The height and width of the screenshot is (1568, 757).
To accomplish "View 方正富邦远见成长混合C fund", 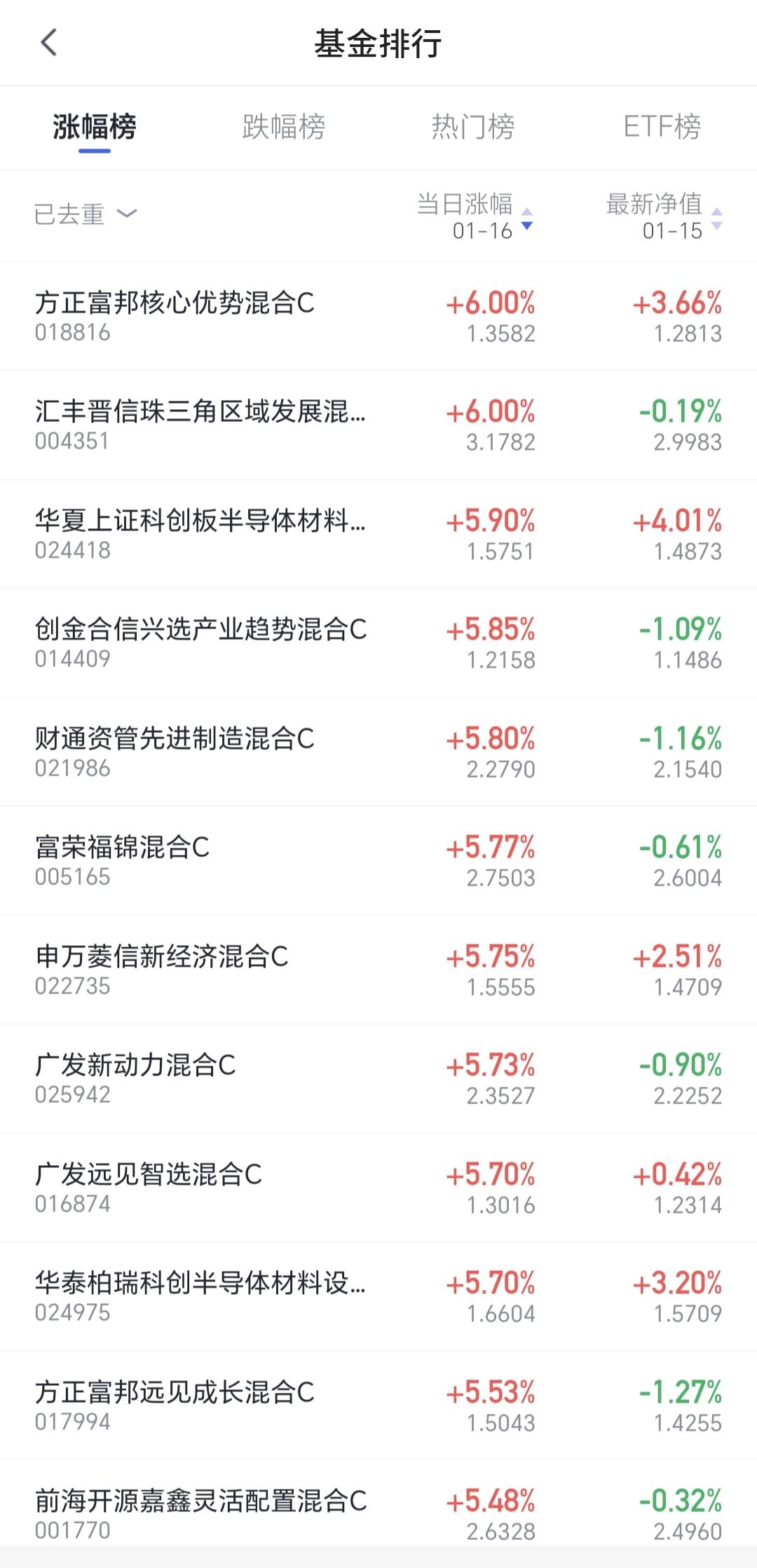I will pyautogui.click(x=378, y=1406).
